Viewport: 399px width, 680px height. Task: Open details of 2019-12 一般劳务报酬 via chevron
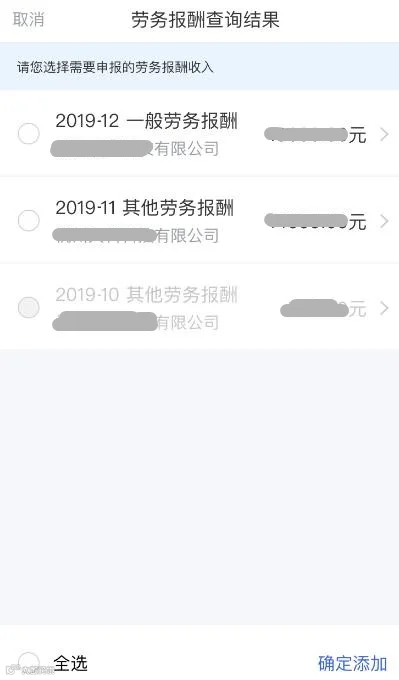tap(384, 134)
